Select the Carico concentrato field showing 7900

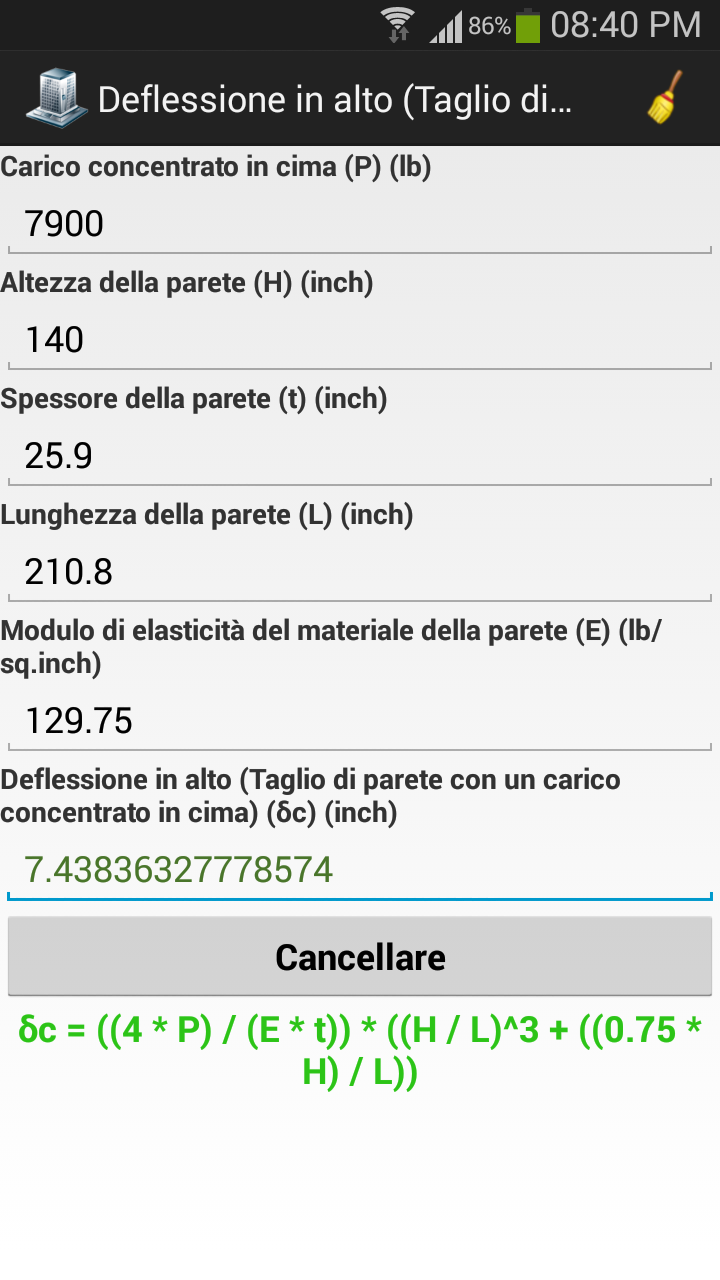(360, 225)
